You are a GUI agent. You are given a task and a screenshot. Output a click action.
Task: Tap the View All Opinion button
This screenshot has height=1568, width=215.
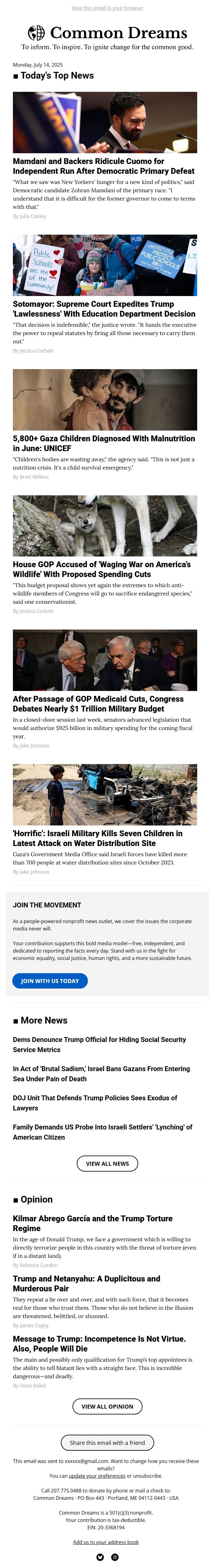(107, 1407)
